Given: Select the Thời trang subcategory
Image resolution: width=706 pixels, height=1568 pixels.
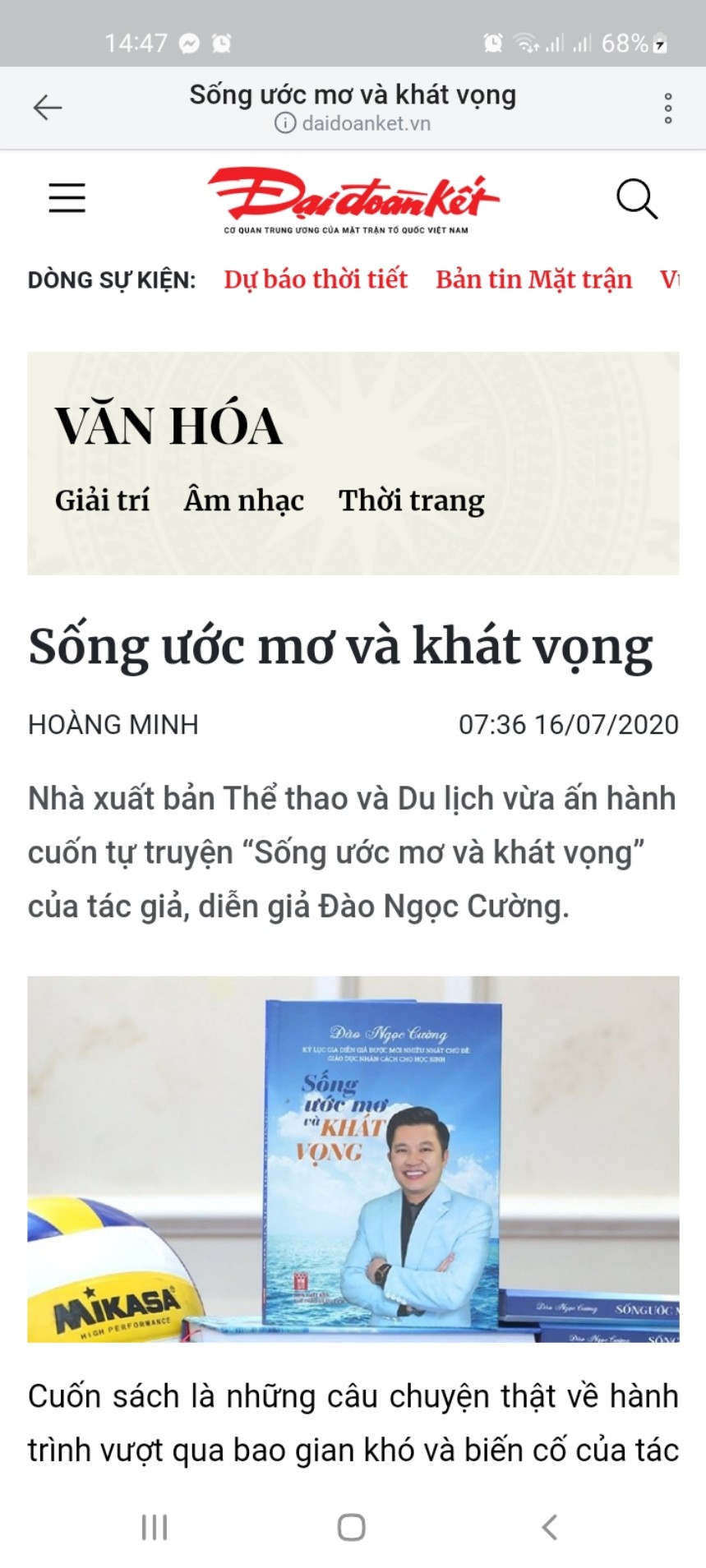Looking at the screenshot, I should pyautogui.click(x=411, y=500).
